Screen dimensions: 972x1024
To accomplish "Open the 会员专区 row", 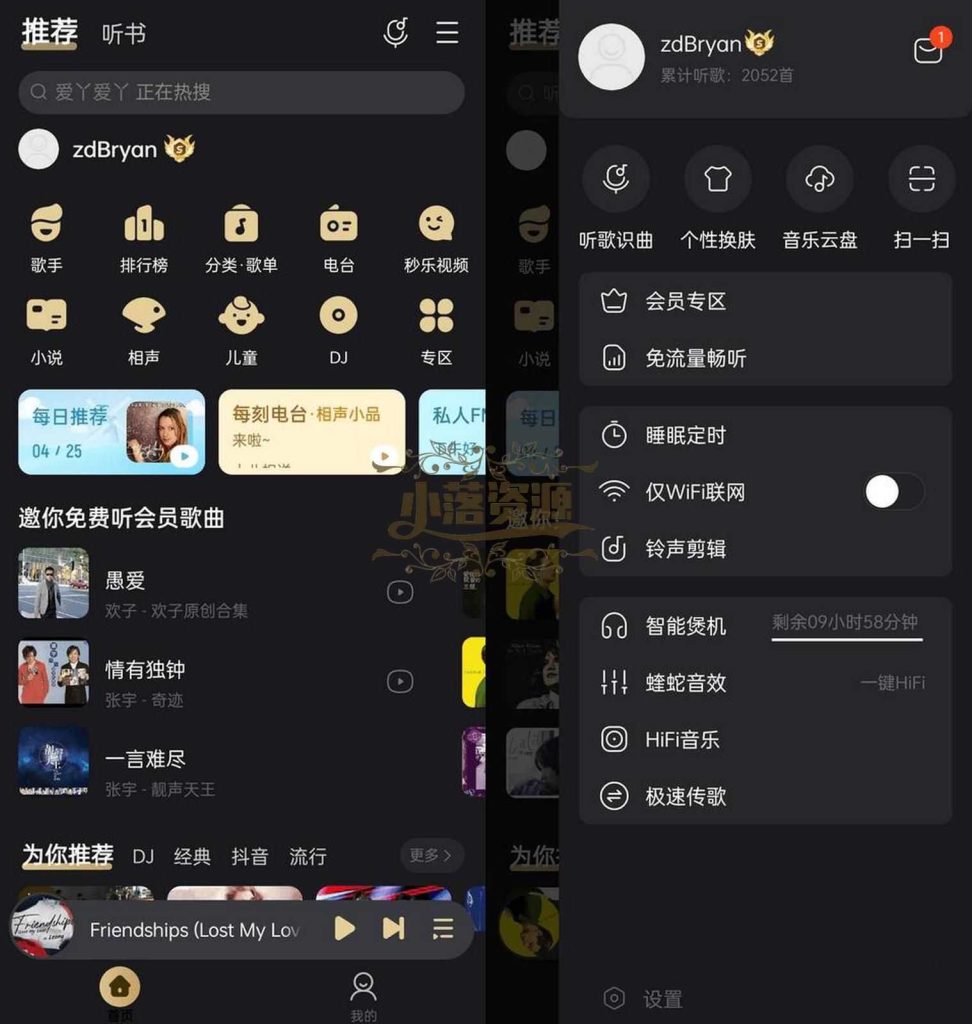I will click(765, 301).
